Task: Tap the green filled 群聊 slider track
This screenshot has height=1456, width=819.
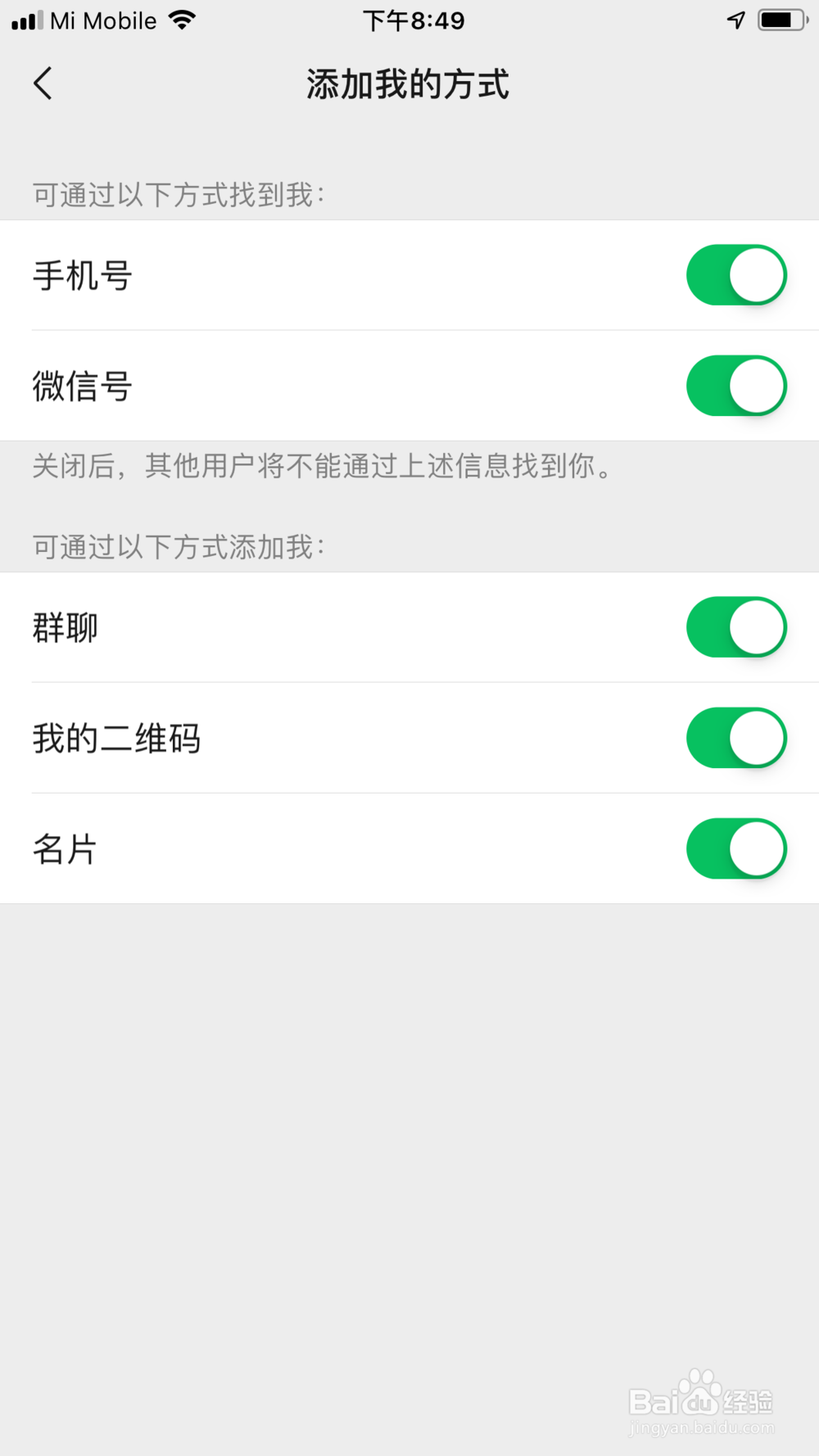Action: coord(713,627)
